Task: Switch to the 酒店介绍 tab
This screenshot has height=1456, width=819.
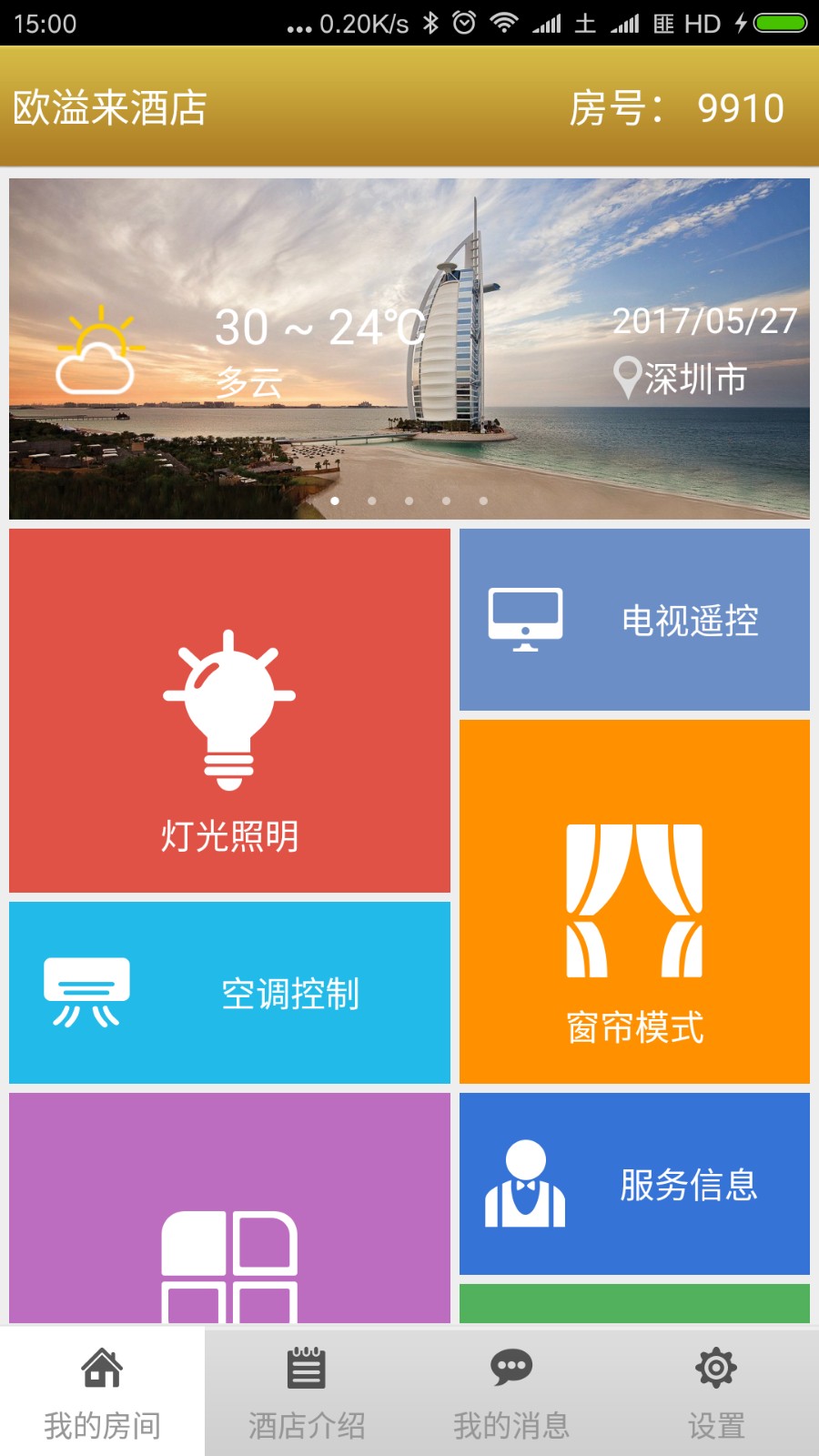Action: (307, 1392)
